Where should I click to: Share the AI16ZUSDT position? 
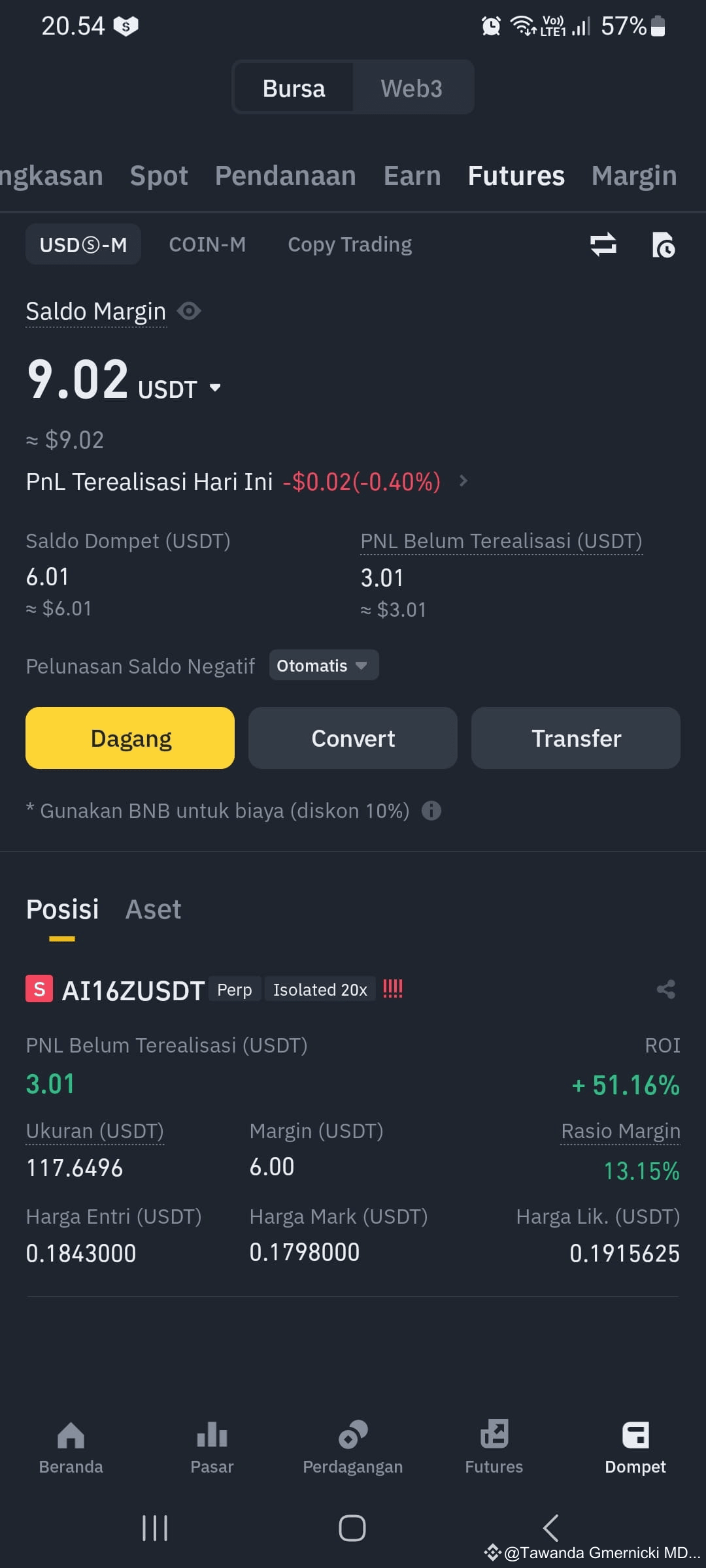[665, 989]
